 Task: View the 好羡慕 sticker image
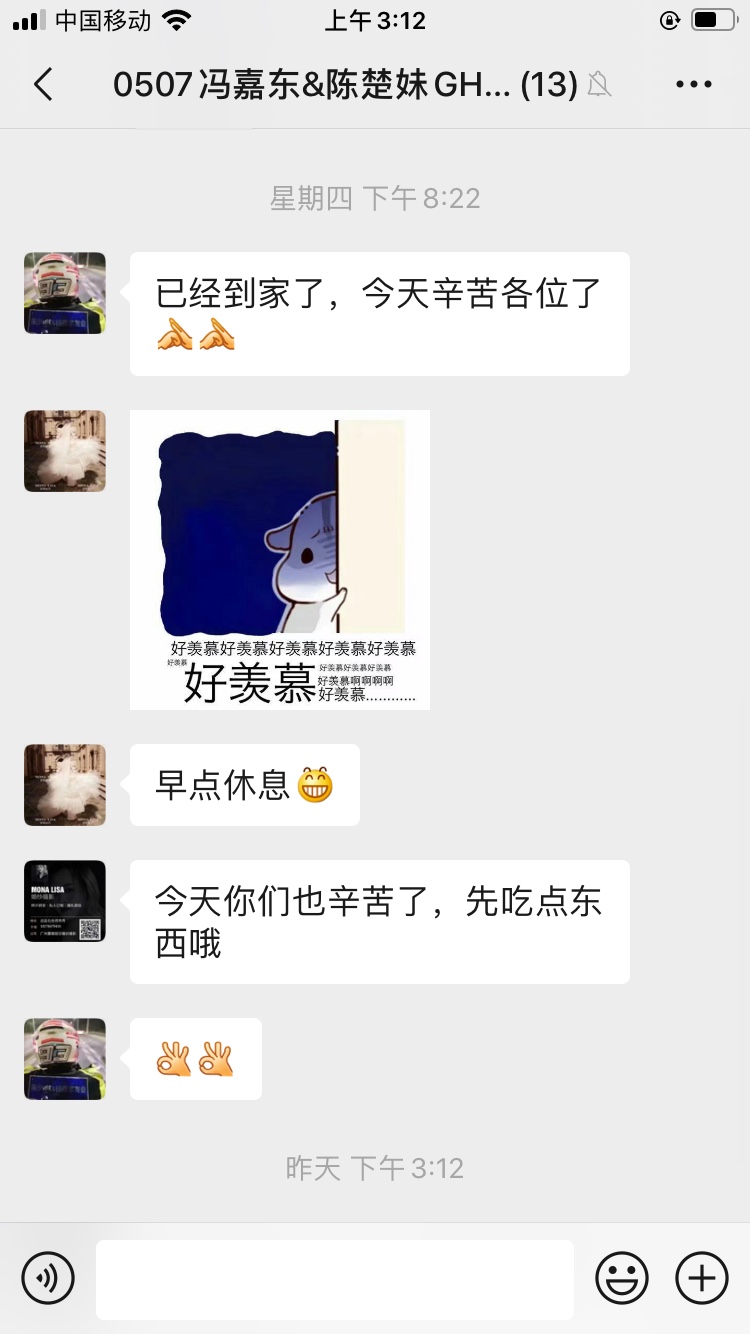pyautogui.click(x=280, y=560)
